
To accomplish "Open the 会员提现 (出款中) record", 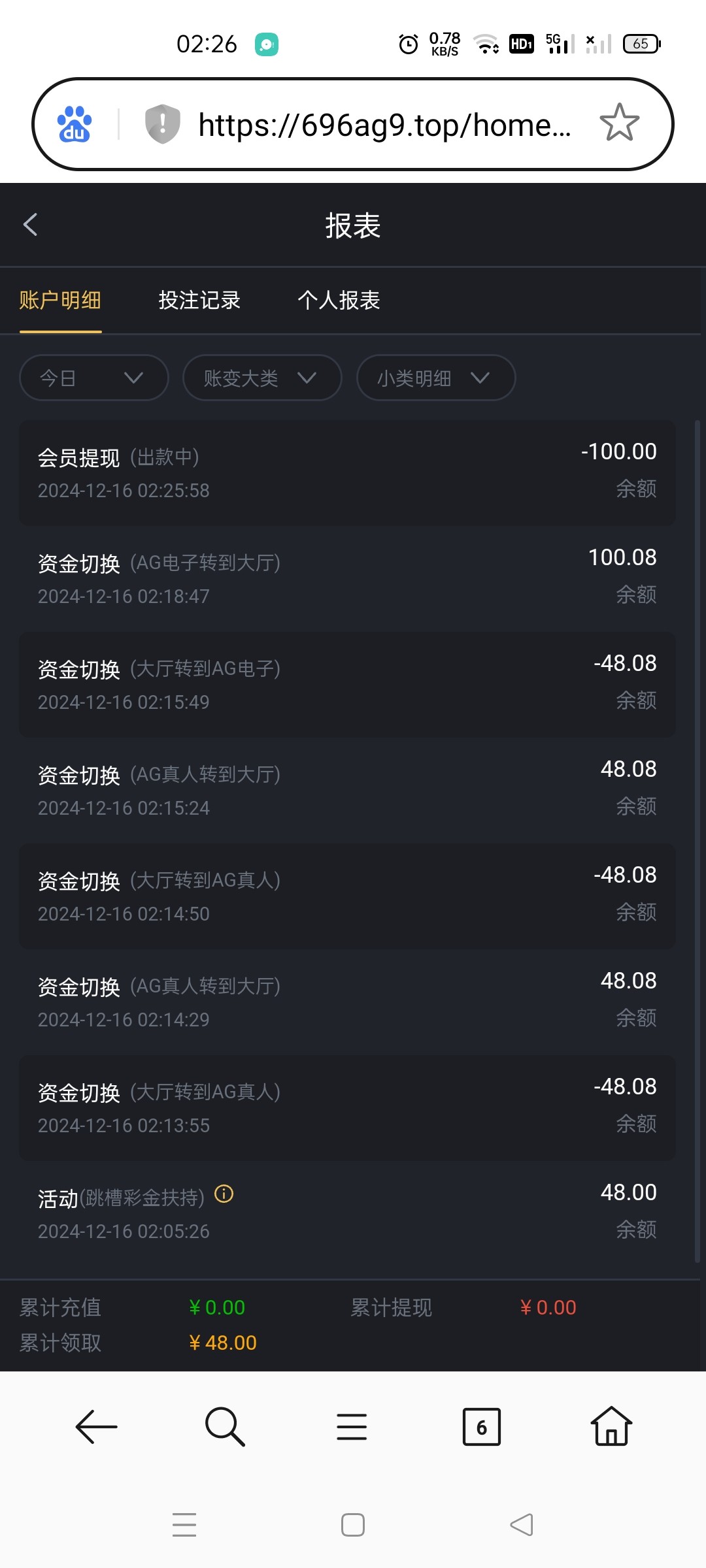I will coord(347,473).
